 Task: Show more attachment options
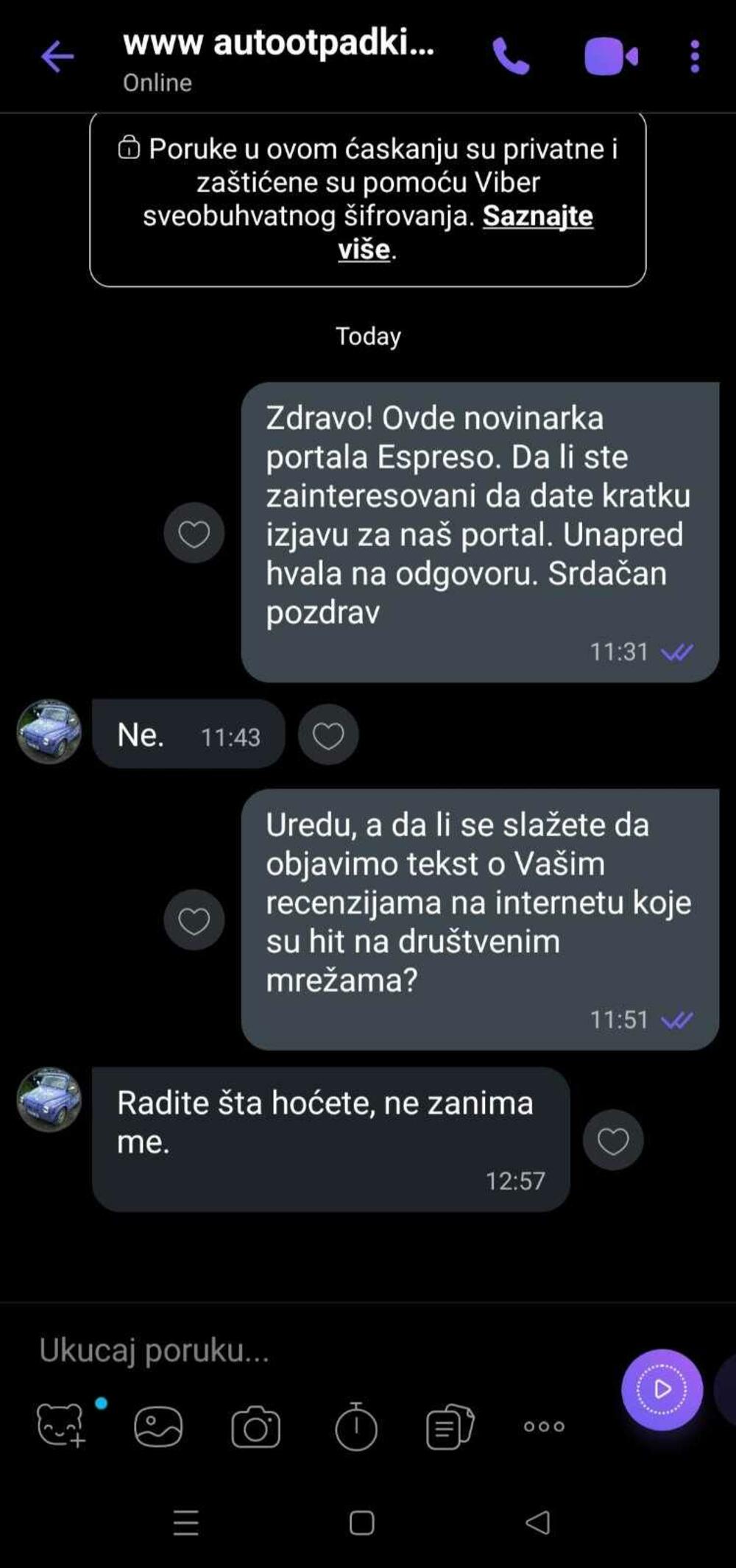coord(544,1427)
